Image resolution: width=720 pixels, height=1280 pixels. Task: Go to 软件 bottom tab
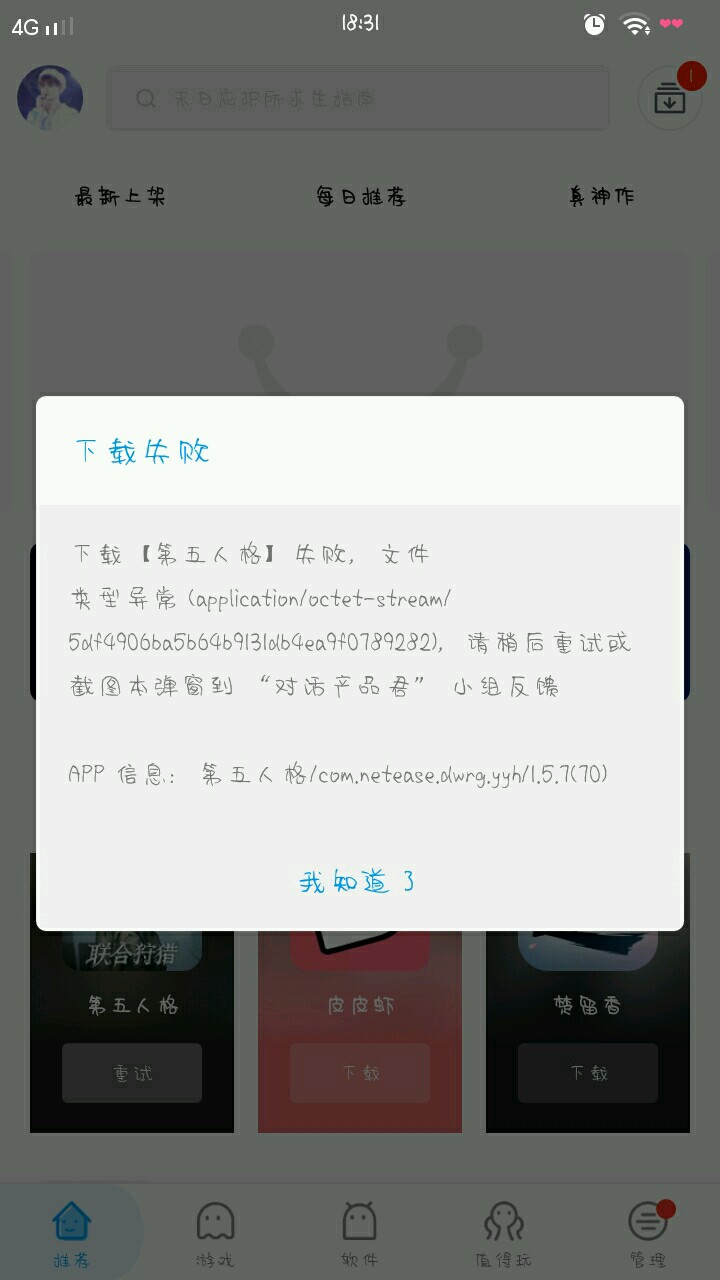359,1233
